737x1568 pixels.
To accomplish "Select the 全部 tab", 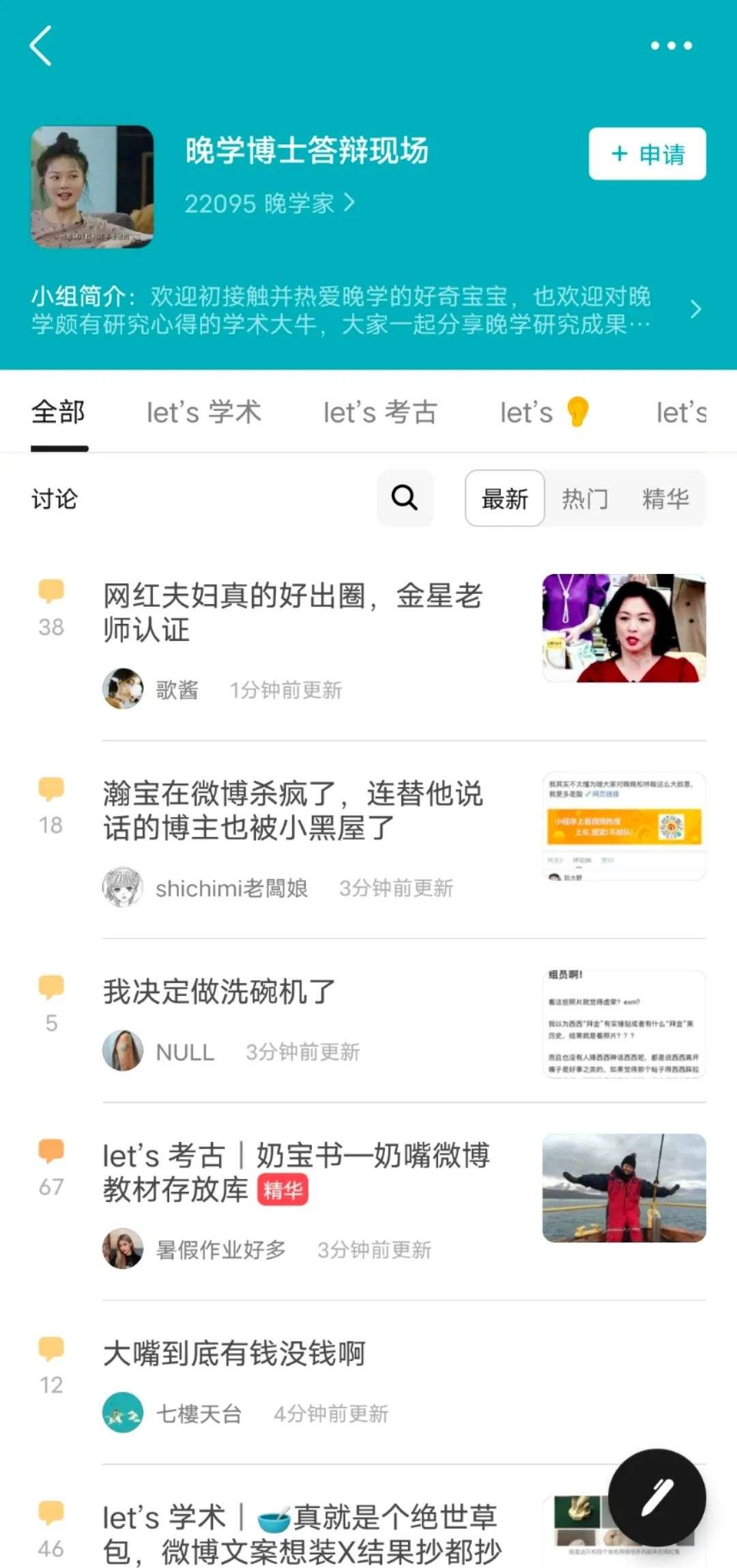I will [59, 413].
